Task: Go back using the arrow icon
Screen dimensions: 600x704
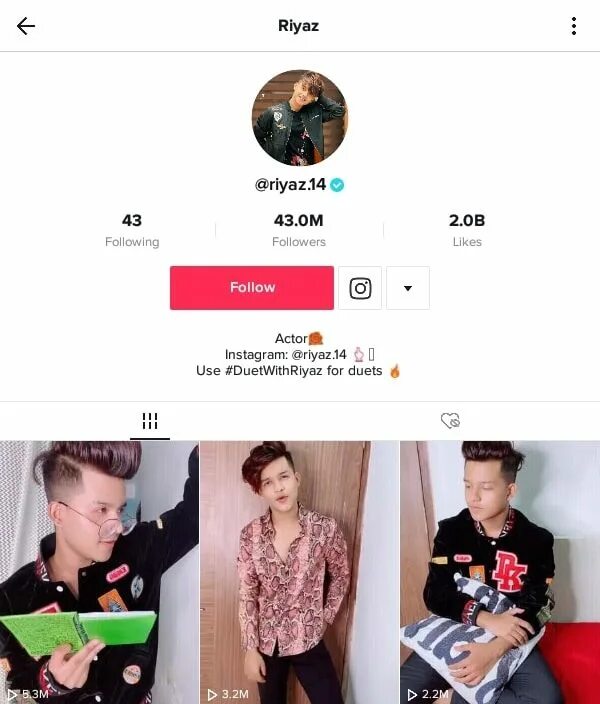Action: tap(26, 26)
